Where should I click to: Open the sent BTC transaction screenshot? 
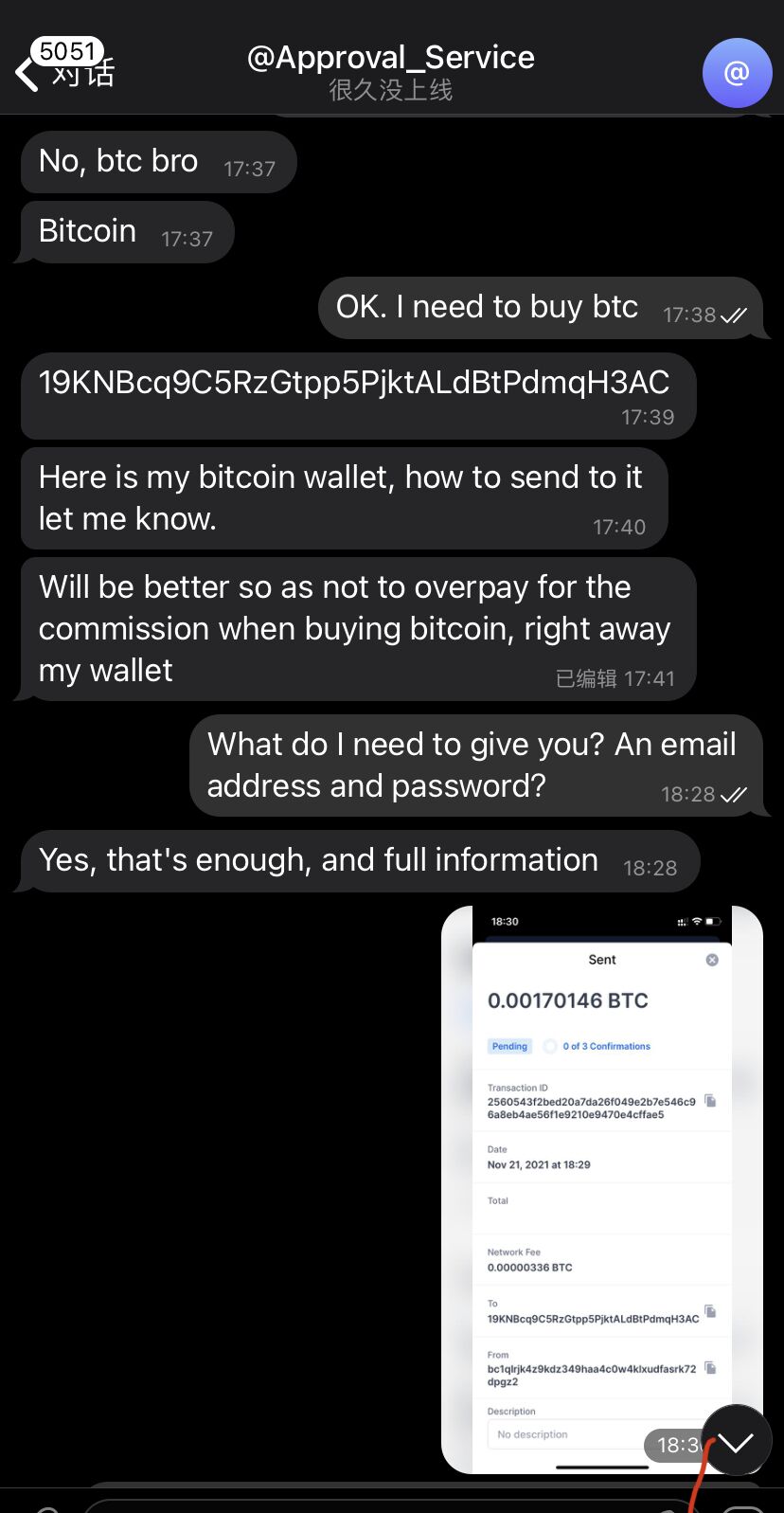tap(602, 1189)
